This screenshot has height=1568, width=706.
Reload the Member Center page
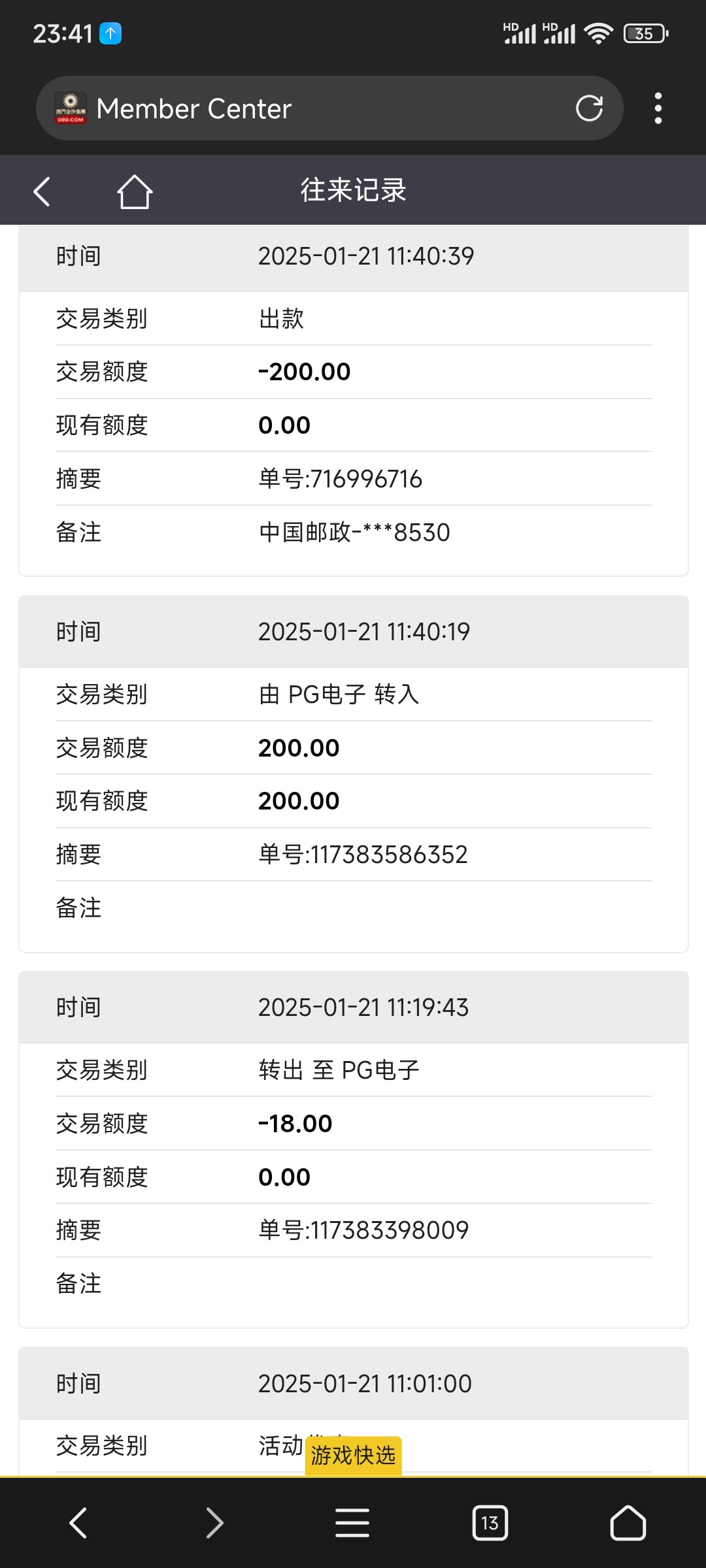click(x=589, y=108)
